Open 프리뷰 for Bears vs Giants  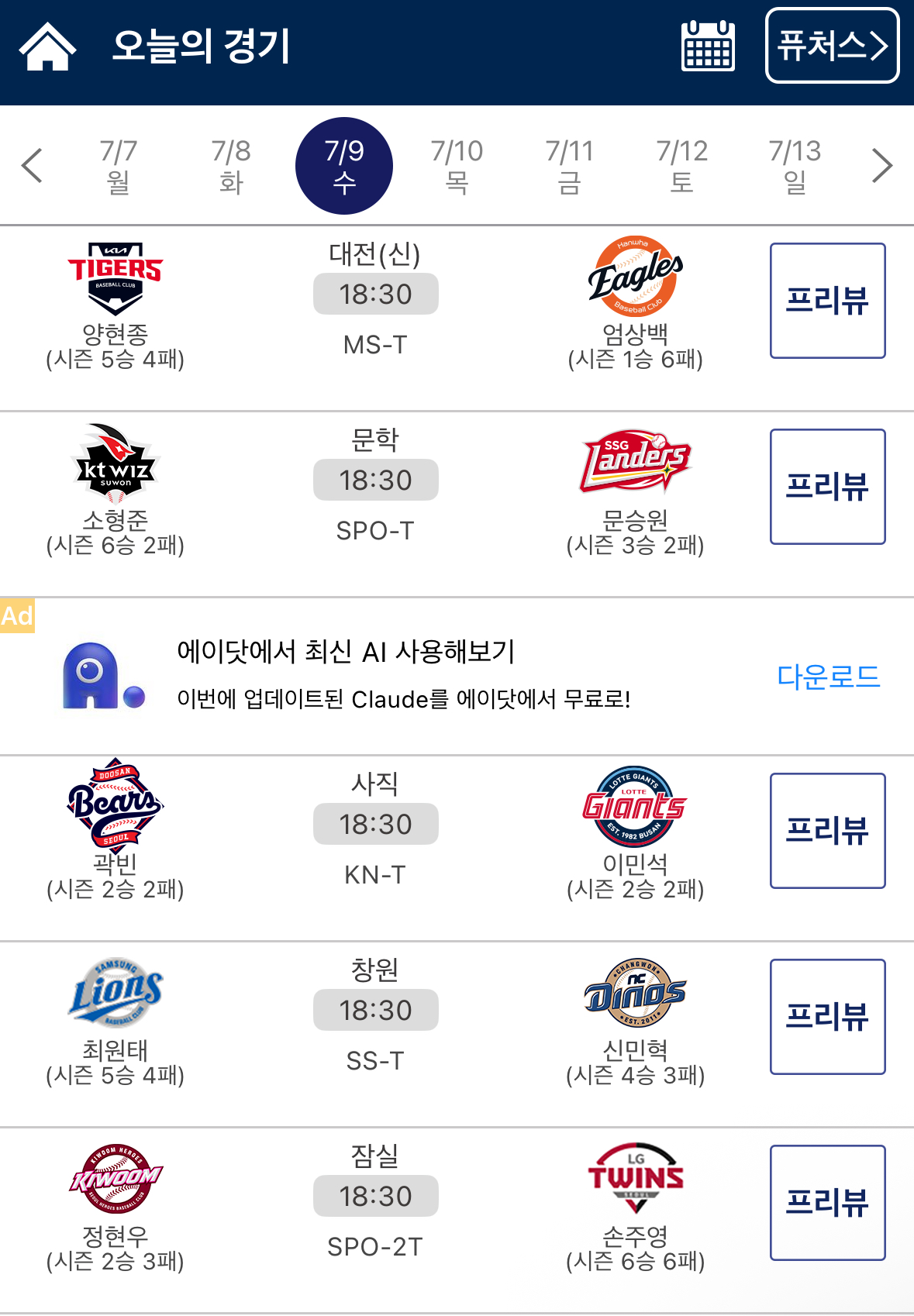pos(827,831)
